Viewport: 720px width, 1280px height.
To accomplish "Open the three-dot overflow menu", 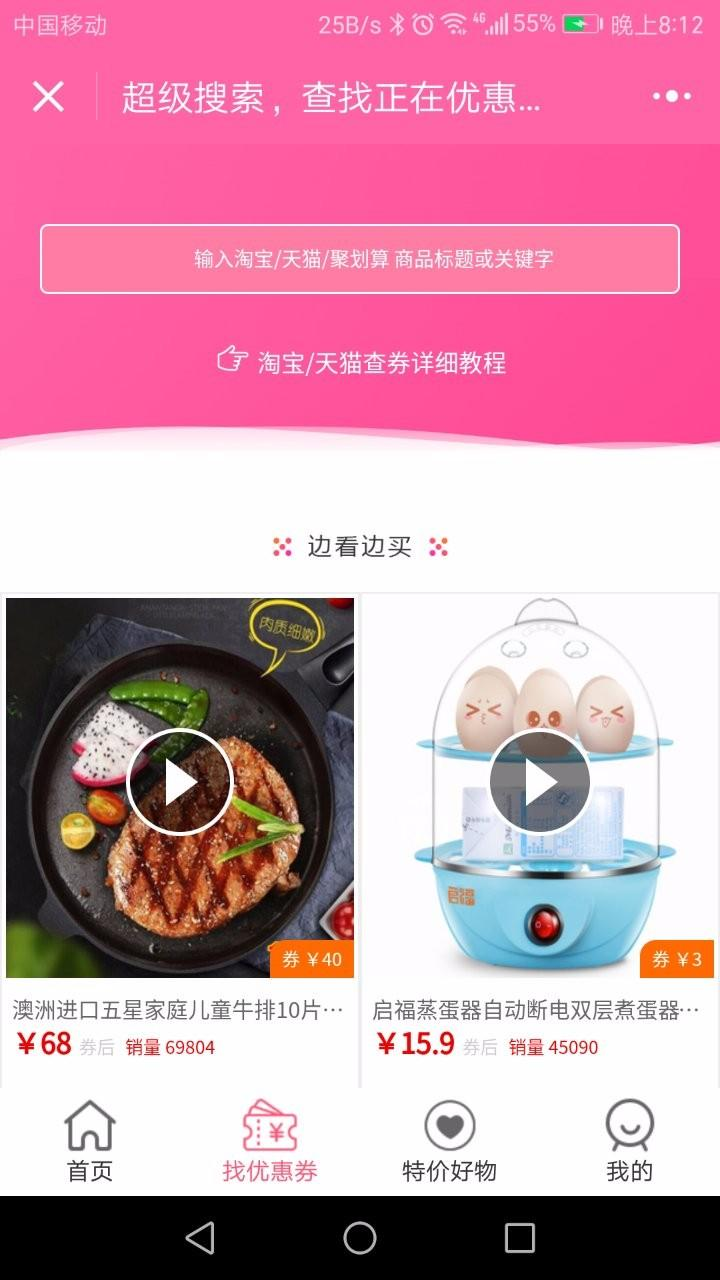I will tap(672, 97).
